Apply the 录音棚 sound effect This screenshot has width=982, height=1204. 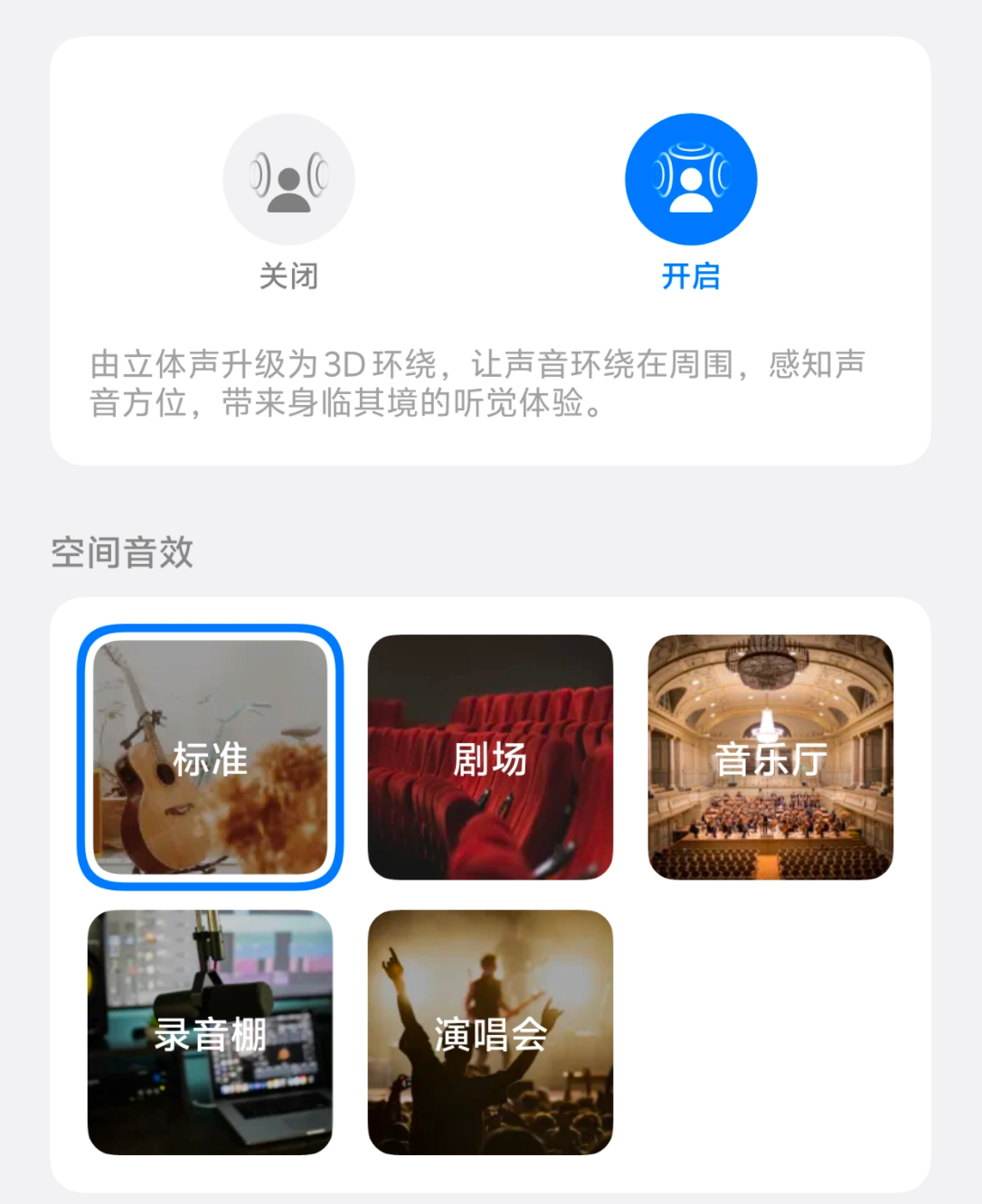pos(210,1032)
